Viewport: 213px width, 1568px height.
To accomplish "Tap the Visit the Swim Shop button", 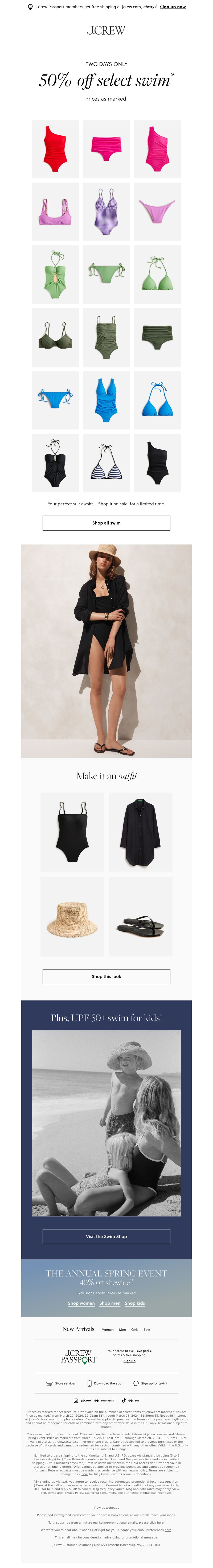I will tap(106, 1236).
